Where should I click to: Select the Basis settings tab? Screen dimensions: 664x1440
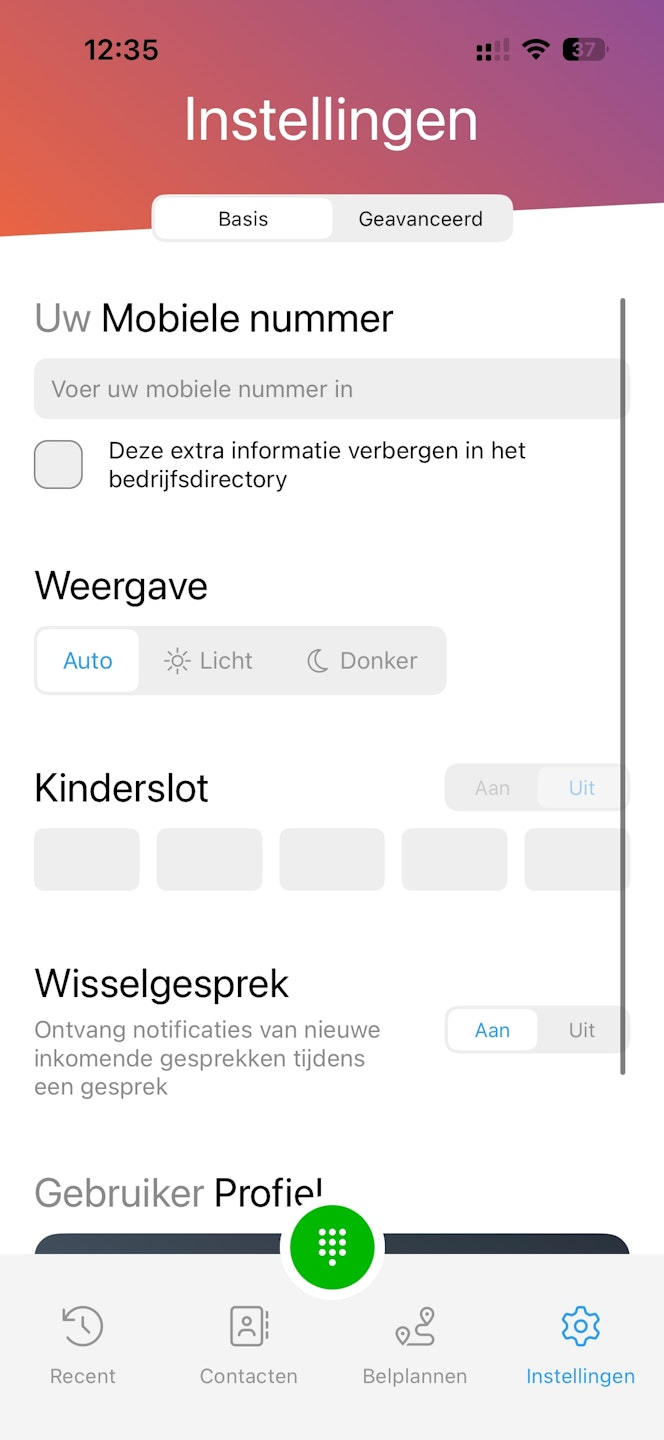tap(243, 219)
